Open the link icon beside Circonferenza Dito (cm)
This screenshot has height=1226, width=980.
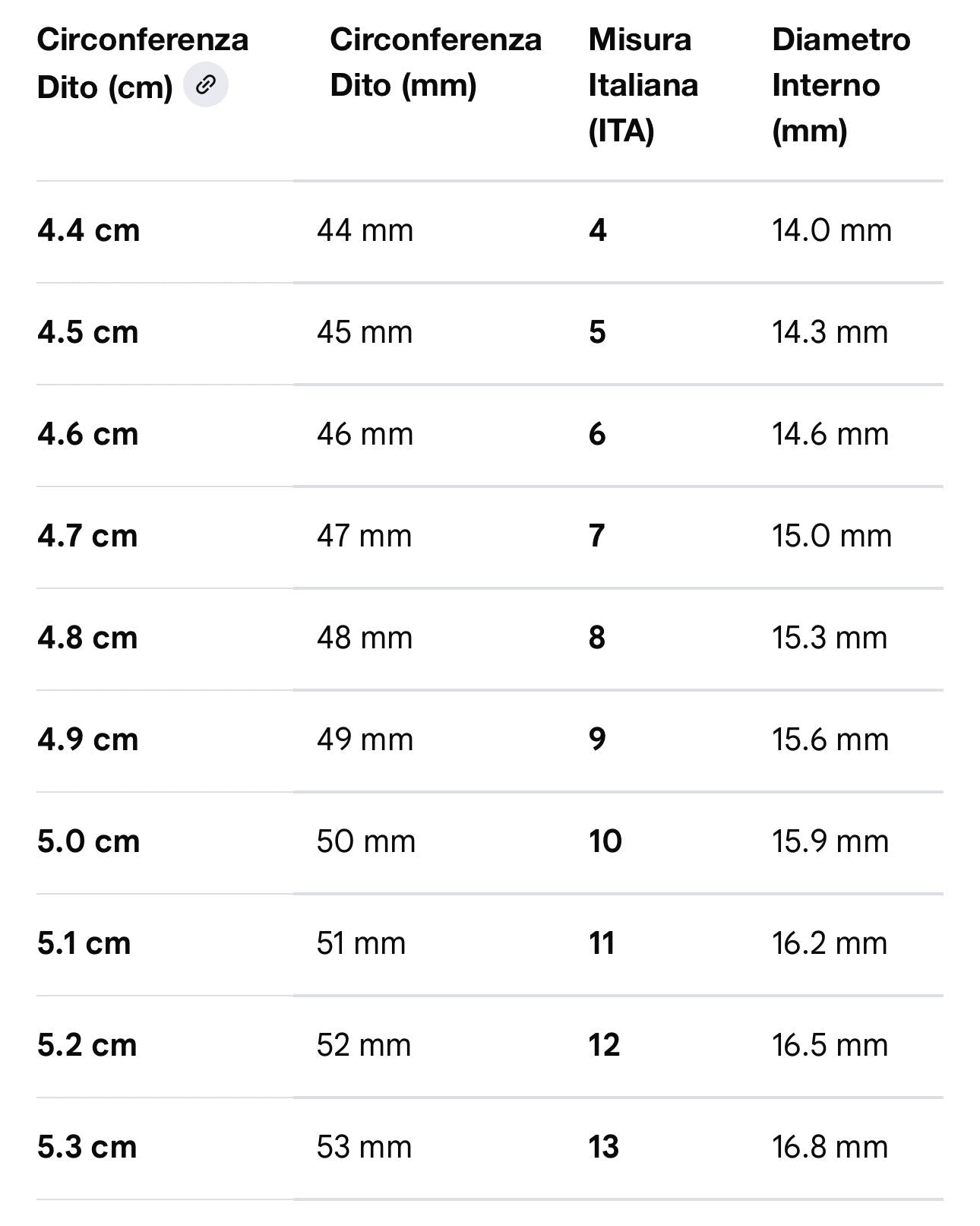(206, 84)
